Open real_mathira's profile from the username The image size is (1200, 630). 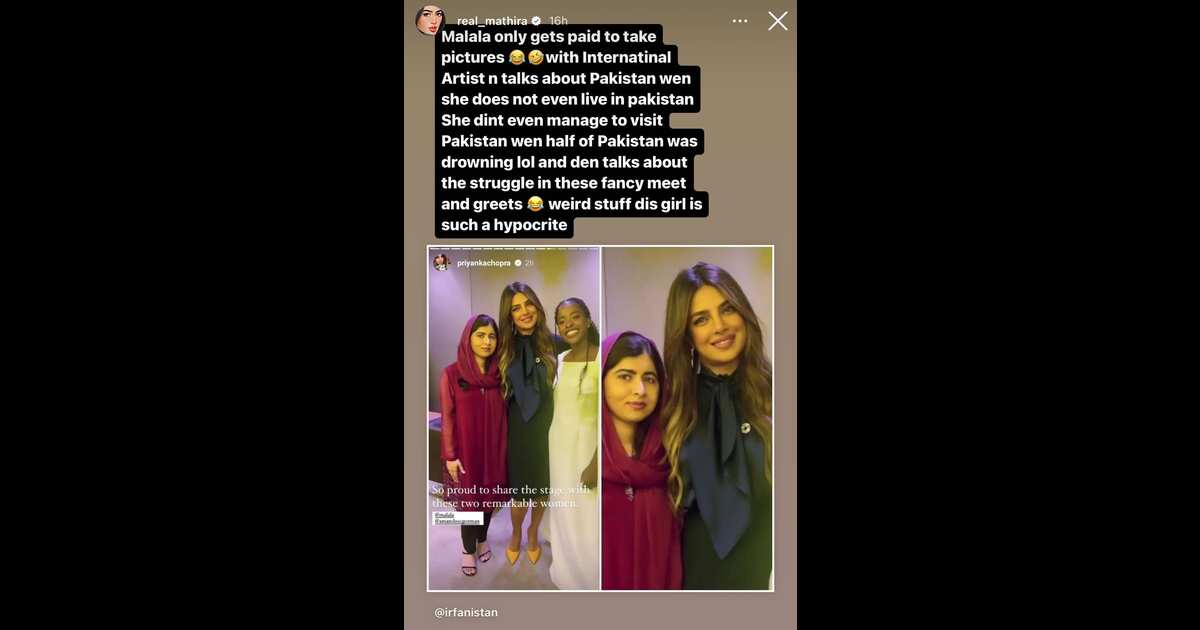492,21
